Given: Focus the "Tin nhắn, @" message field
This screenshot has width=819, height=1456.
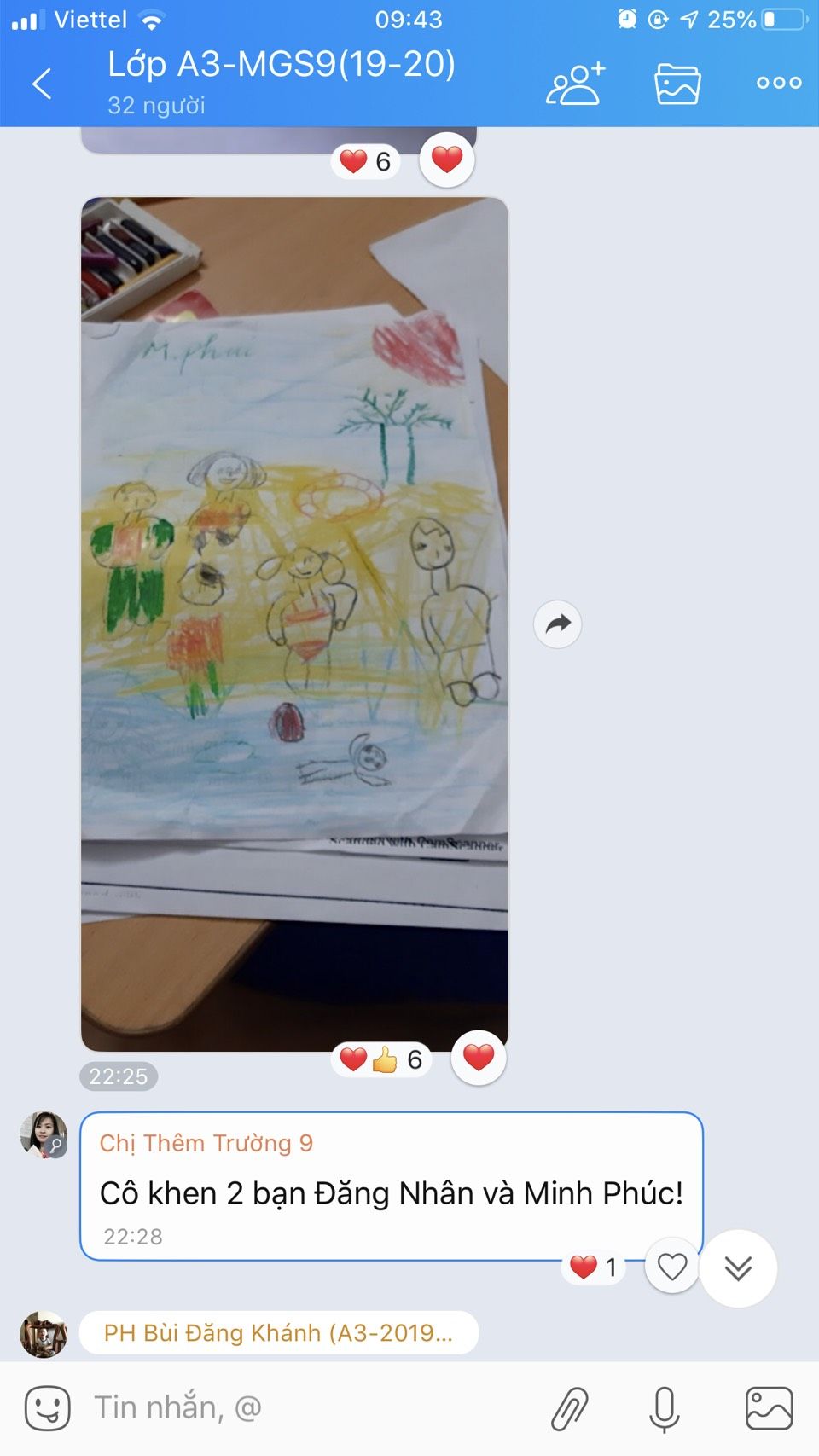Looking at the screenshot, I should [307, 1407].
